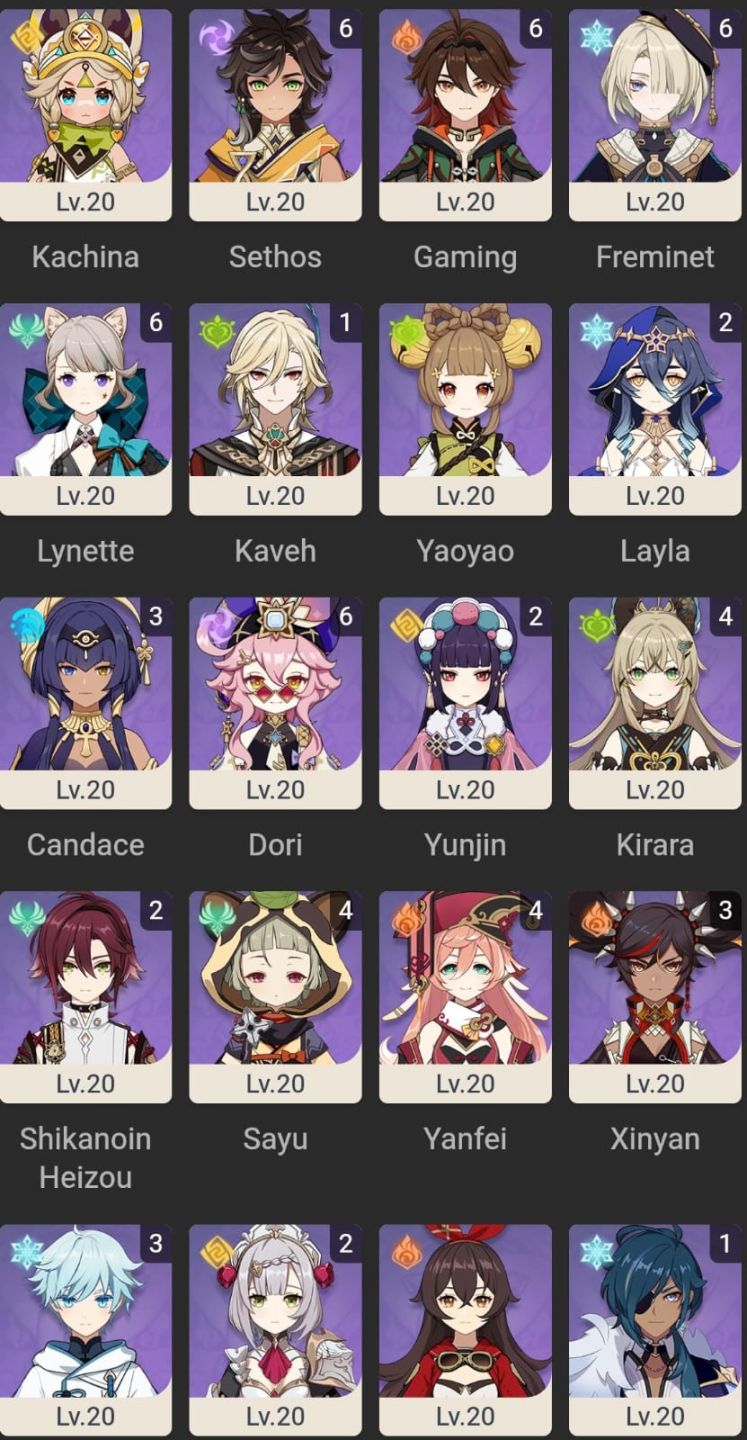Open Sayu's character card
Viewport: 747px width, 1440px height.
point(275,997)
